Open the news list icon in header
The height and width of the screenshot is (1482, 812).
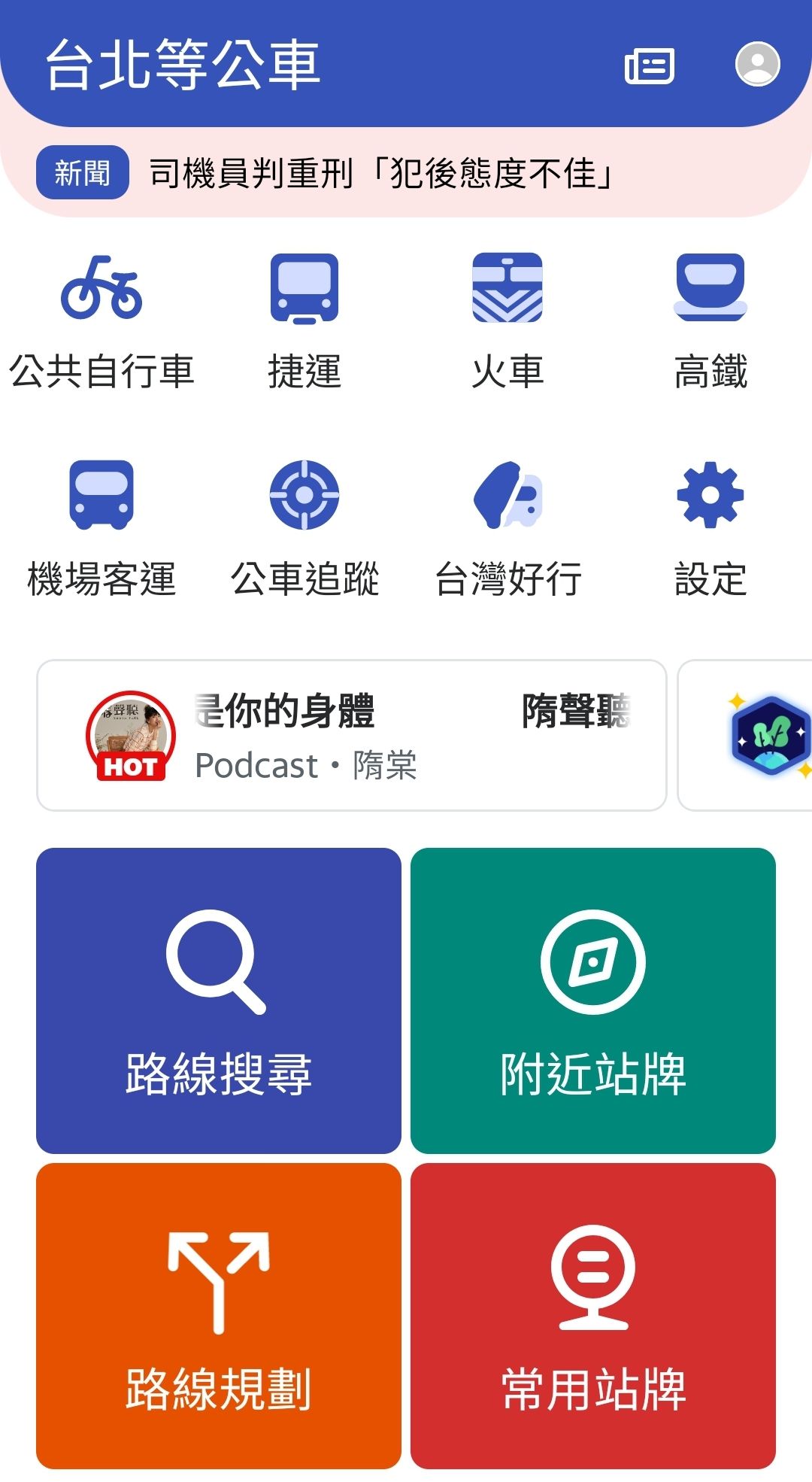coord(650,65)
